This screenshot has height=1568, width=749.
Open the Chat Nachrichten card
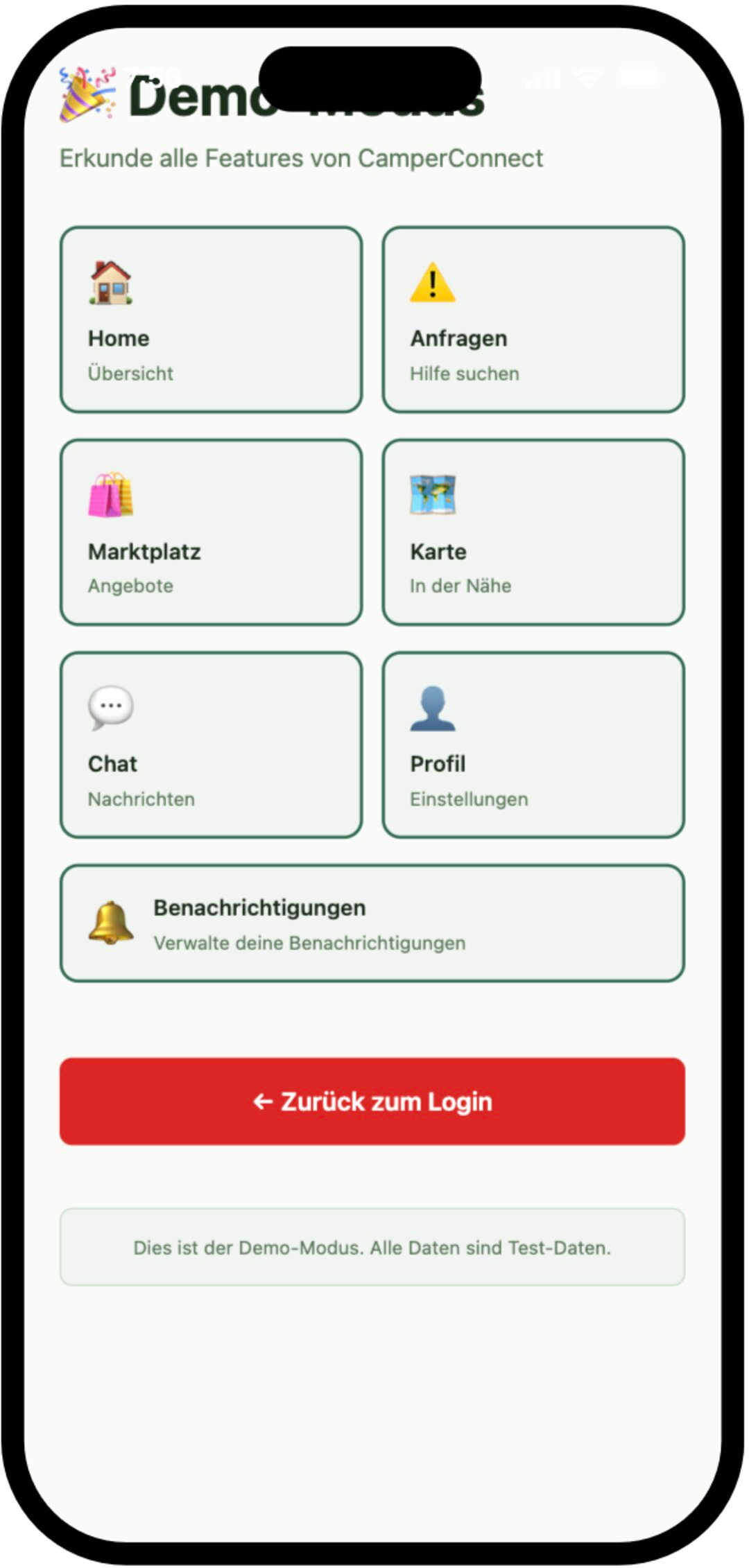point(211,745)
